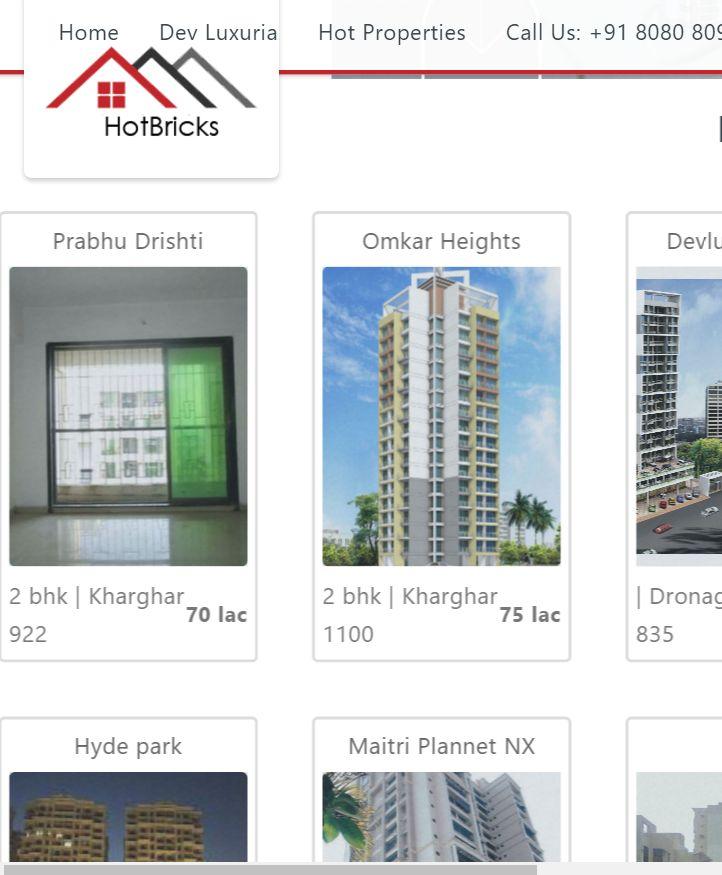This screenshot has height=875, width=722.
Task: Go to the Home page
Action: (x=88, y=33)
